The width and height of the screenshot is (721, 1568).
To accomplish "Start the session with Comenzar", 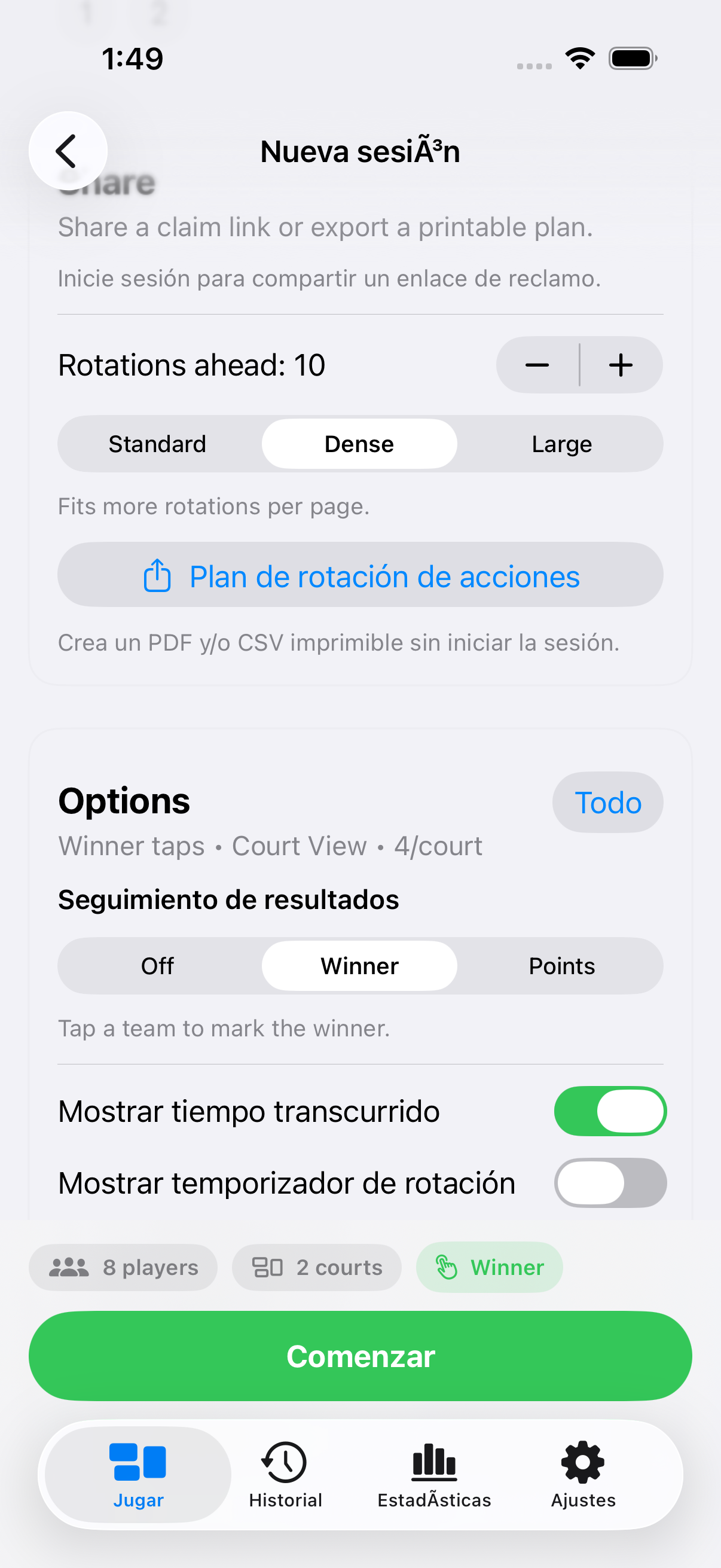I will point(360,1356).
